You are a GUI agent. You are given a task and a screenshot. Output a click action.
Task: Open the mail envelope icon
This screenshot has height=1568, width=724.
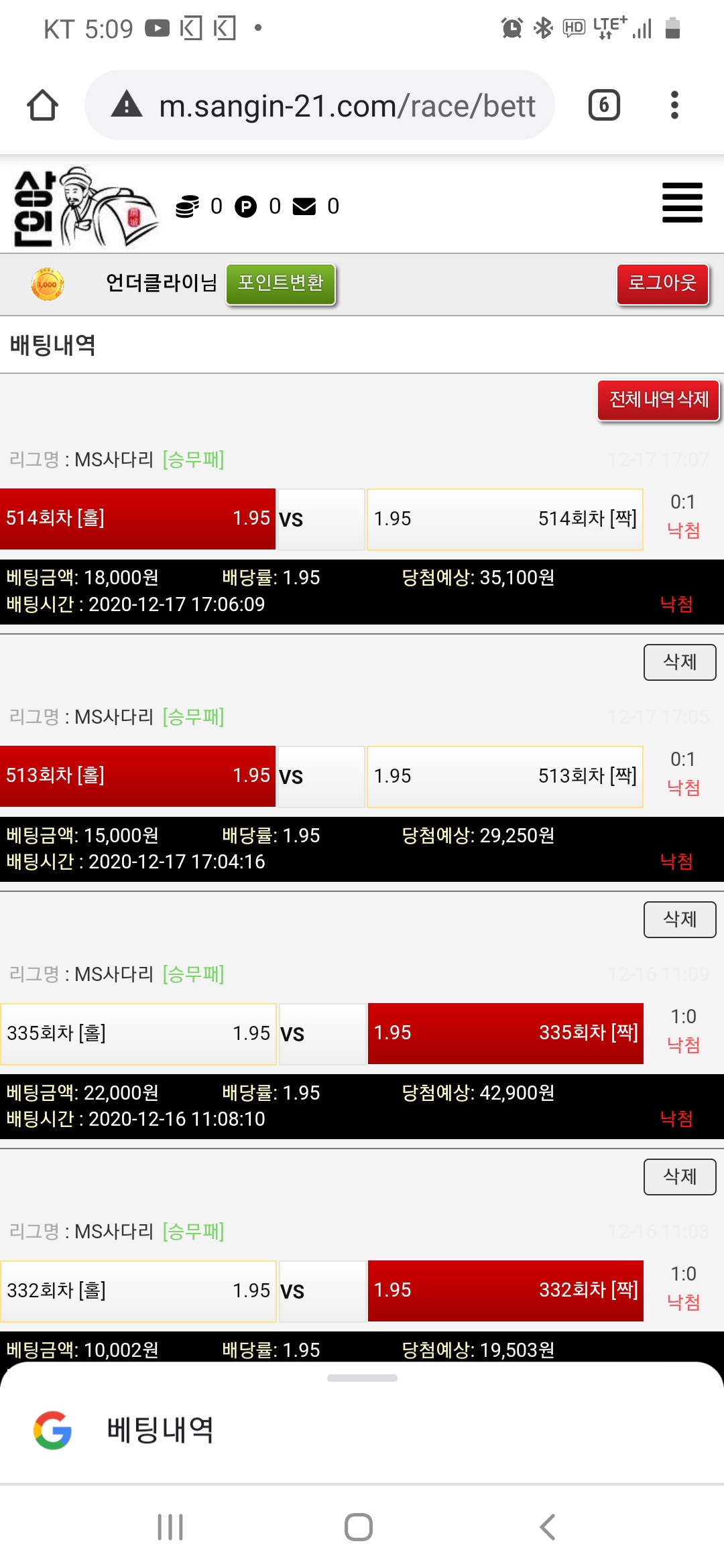tap(304, 206)
